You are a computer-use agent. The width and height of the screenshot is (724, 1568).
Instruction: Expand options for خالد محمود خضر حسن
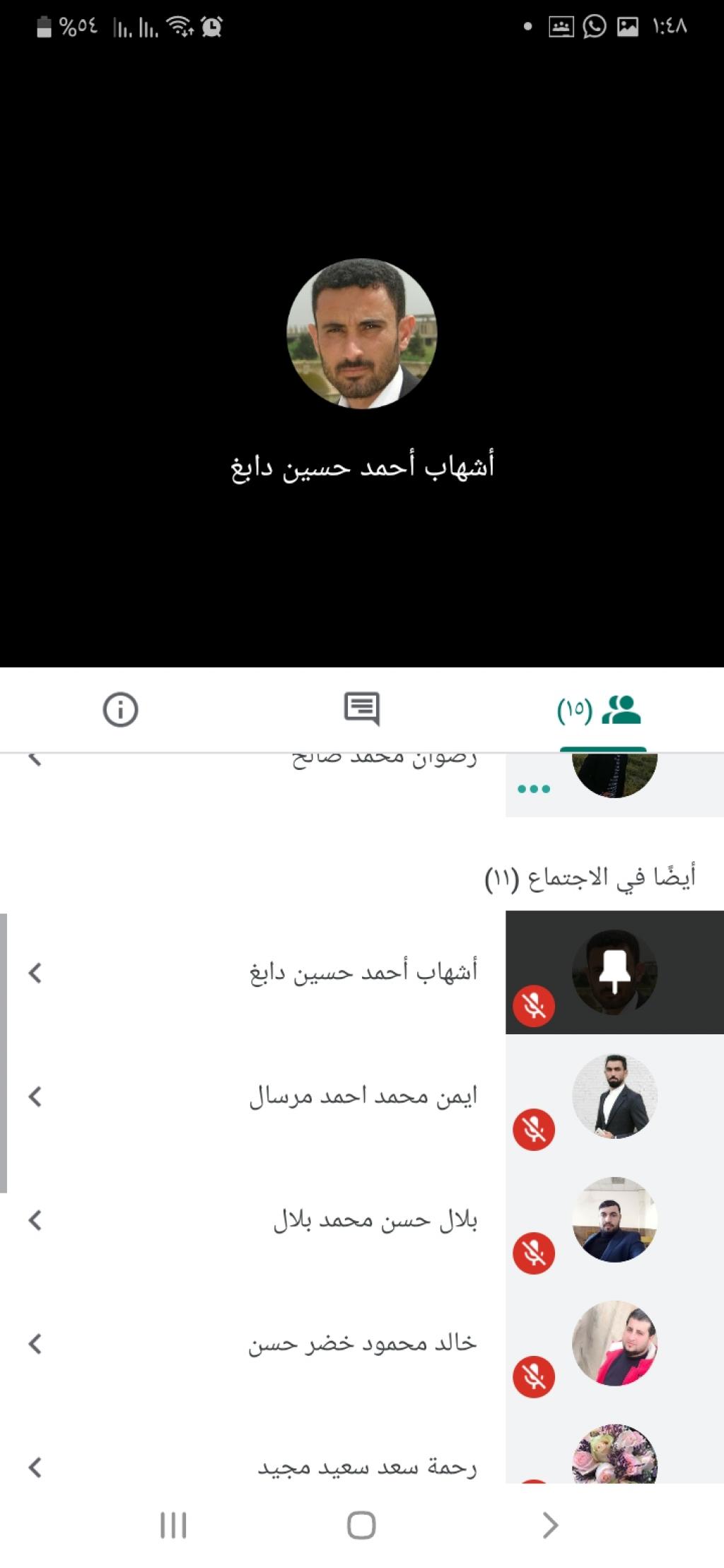(x=35, y=1343)
